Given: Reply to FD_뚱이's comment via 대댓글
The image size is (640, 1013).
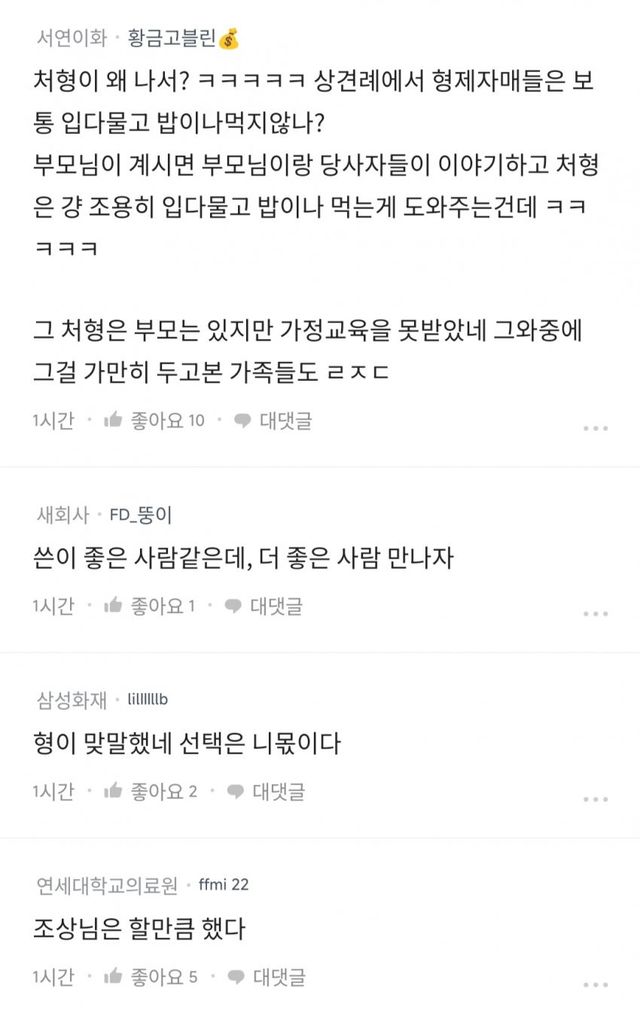Looking at the screenshot, I should click(x=263, y=606).
